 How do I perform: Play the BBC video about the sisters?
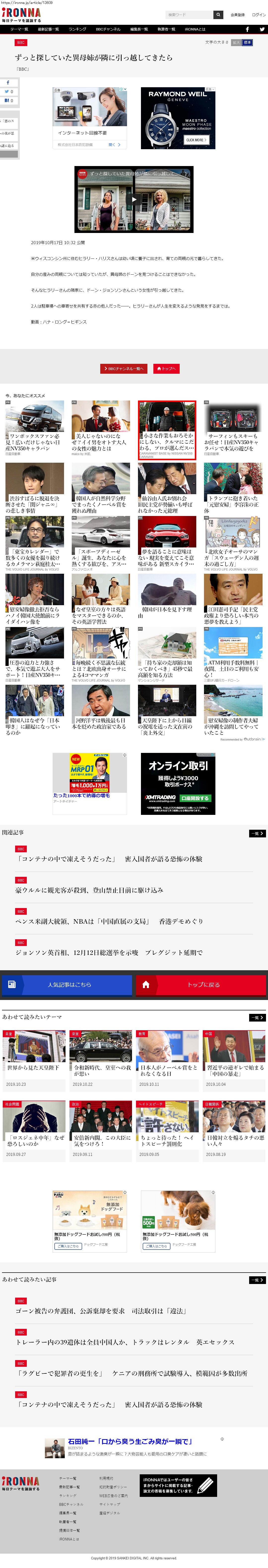[x=134, y=199]
